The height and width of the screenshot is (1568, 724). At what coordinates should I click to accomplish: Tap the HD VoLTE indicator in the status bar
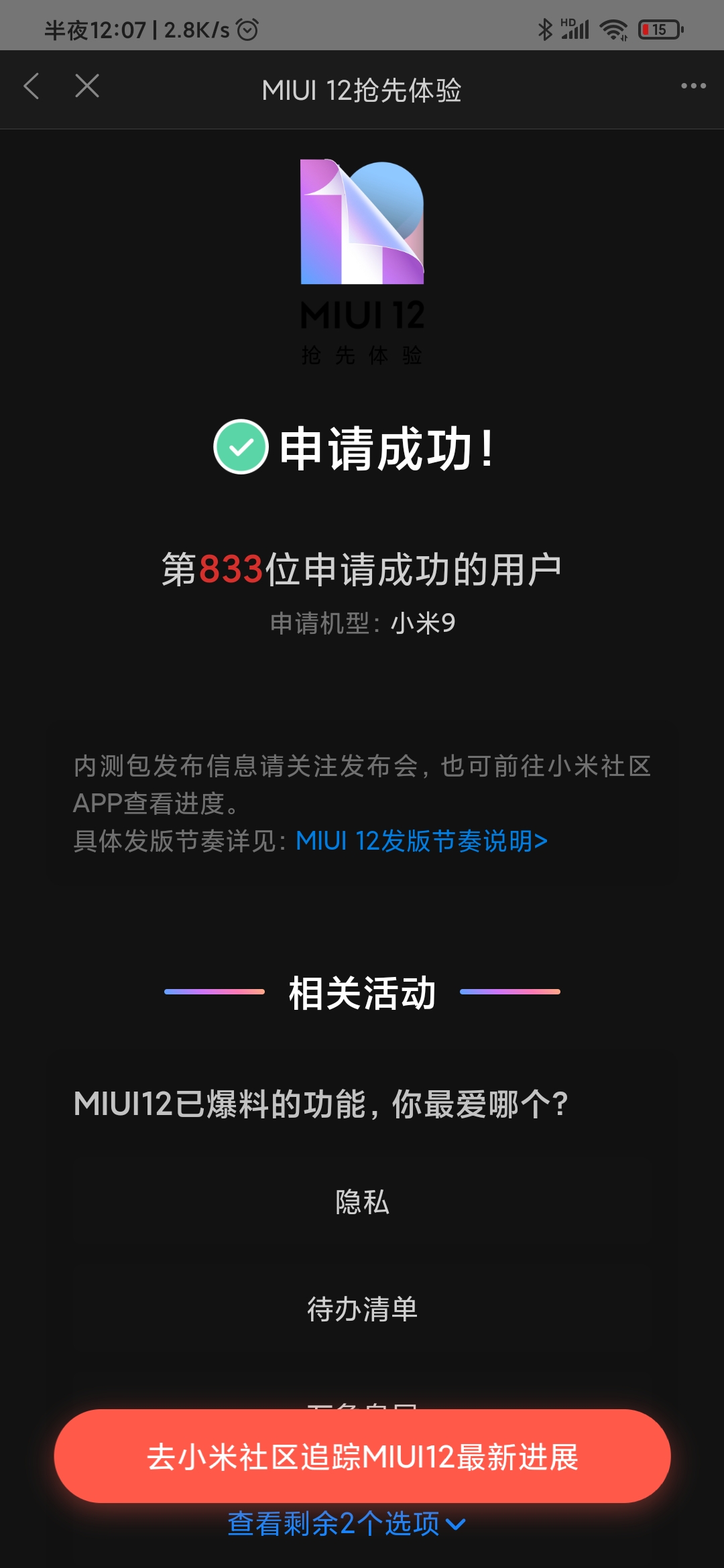tap(566, 22)
